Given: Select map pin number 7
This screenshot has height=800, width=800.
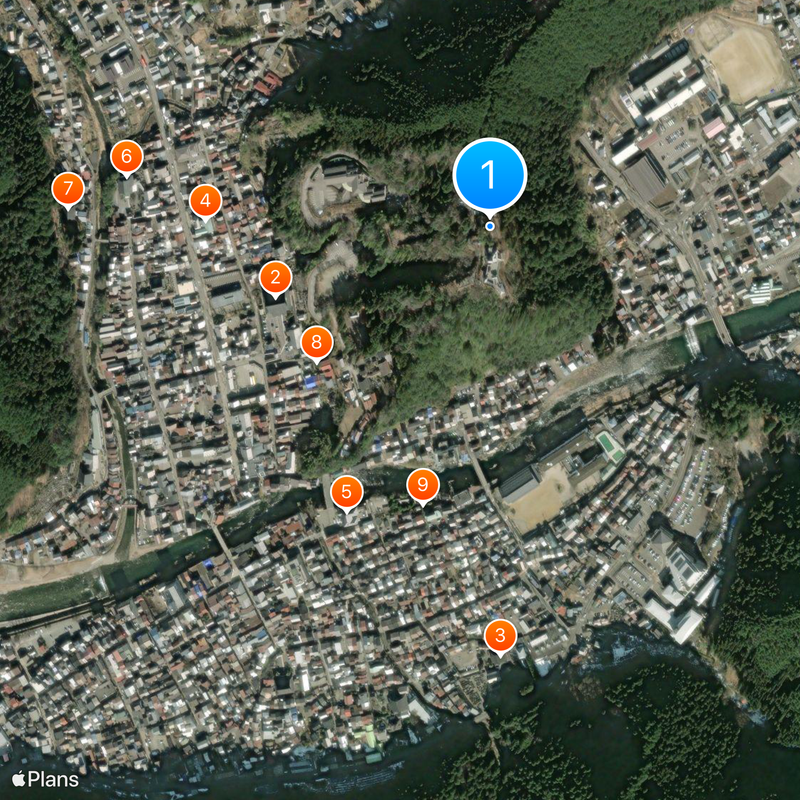Looking at the screenshot, I should coord(68,188).
